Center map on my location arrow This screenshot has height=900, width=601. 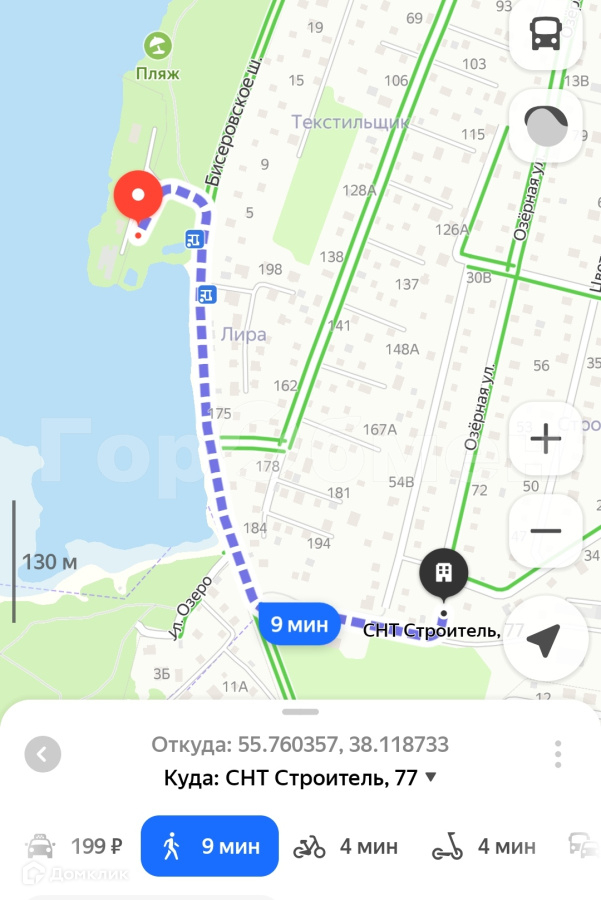[x=543, y=639]
